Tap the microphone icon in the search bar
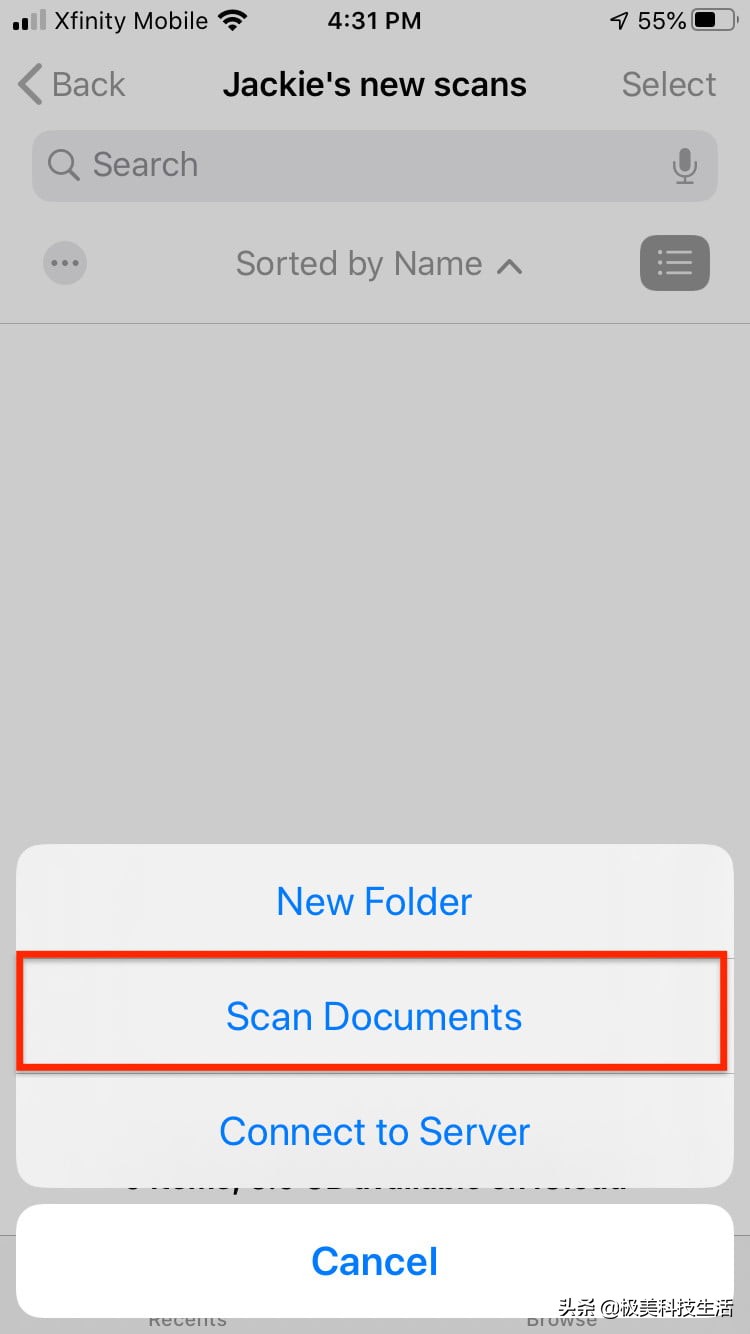The image size is (750, 1334). point(685,165)
